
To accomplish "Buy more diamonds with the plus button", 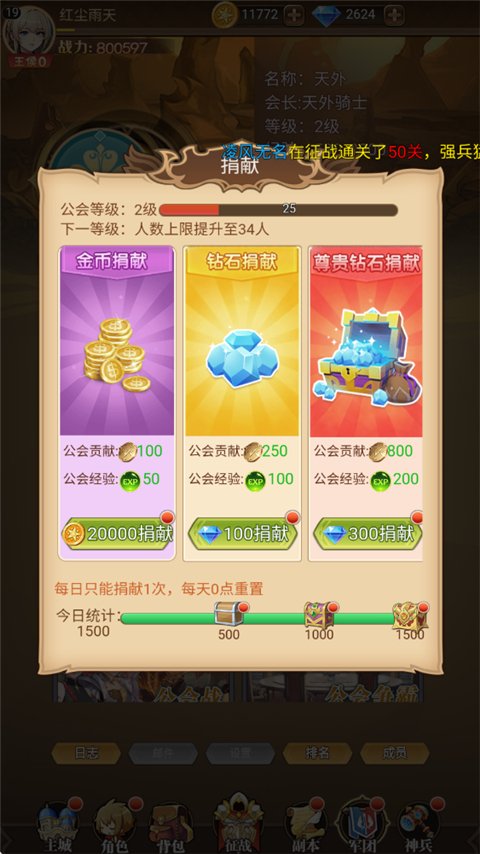I will pos(394,15).
